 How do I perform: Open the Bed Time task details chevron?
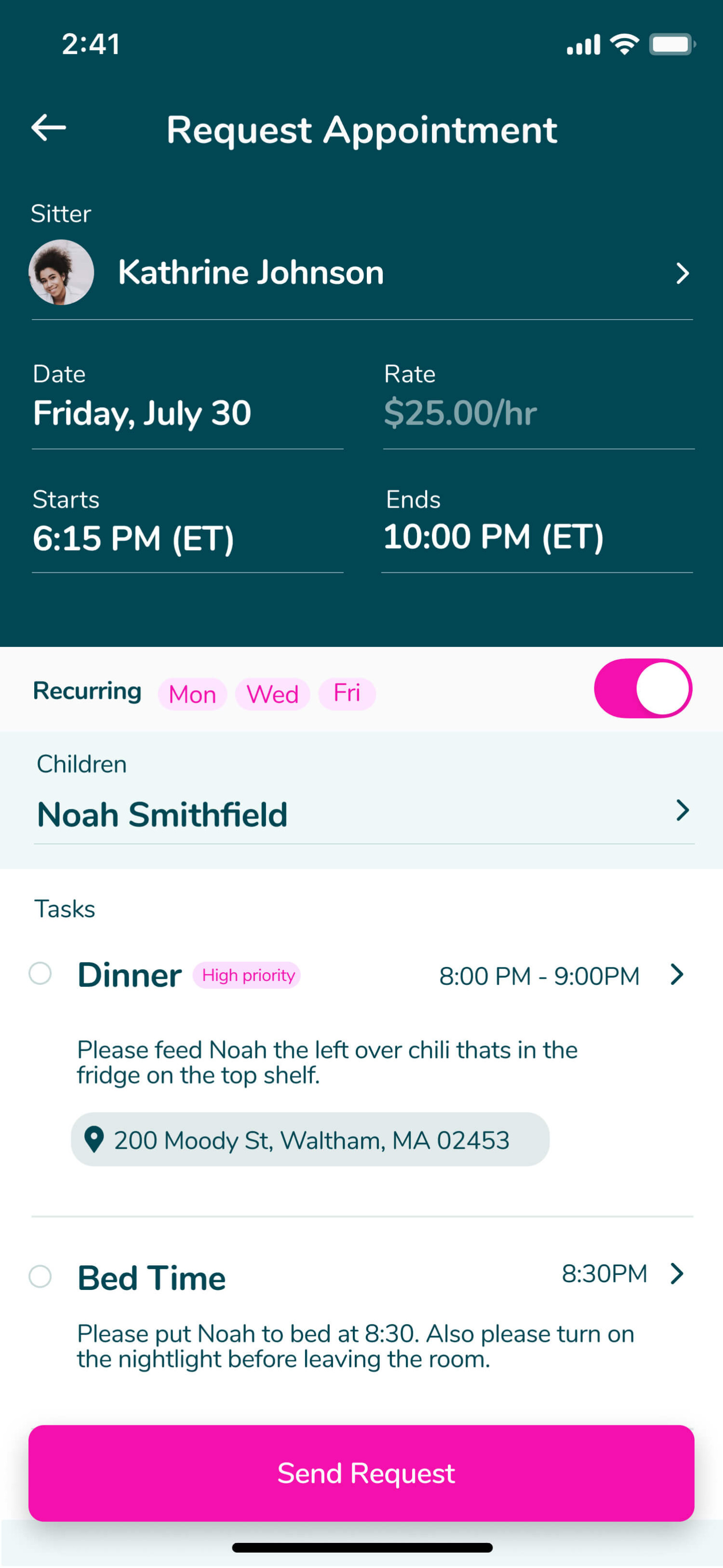tap(677, 1273)
